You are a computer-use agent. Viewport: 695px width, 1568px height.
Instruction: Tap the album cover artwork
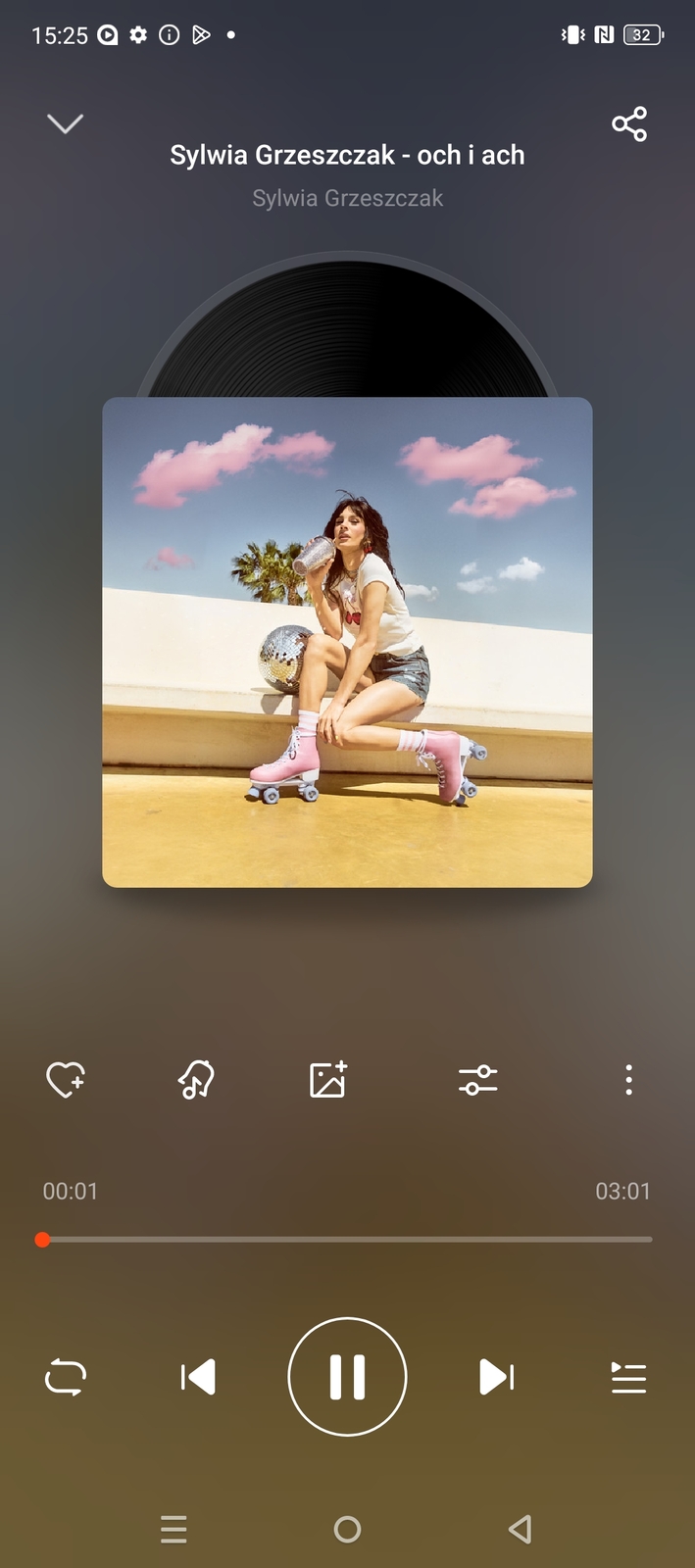point(347,642)
